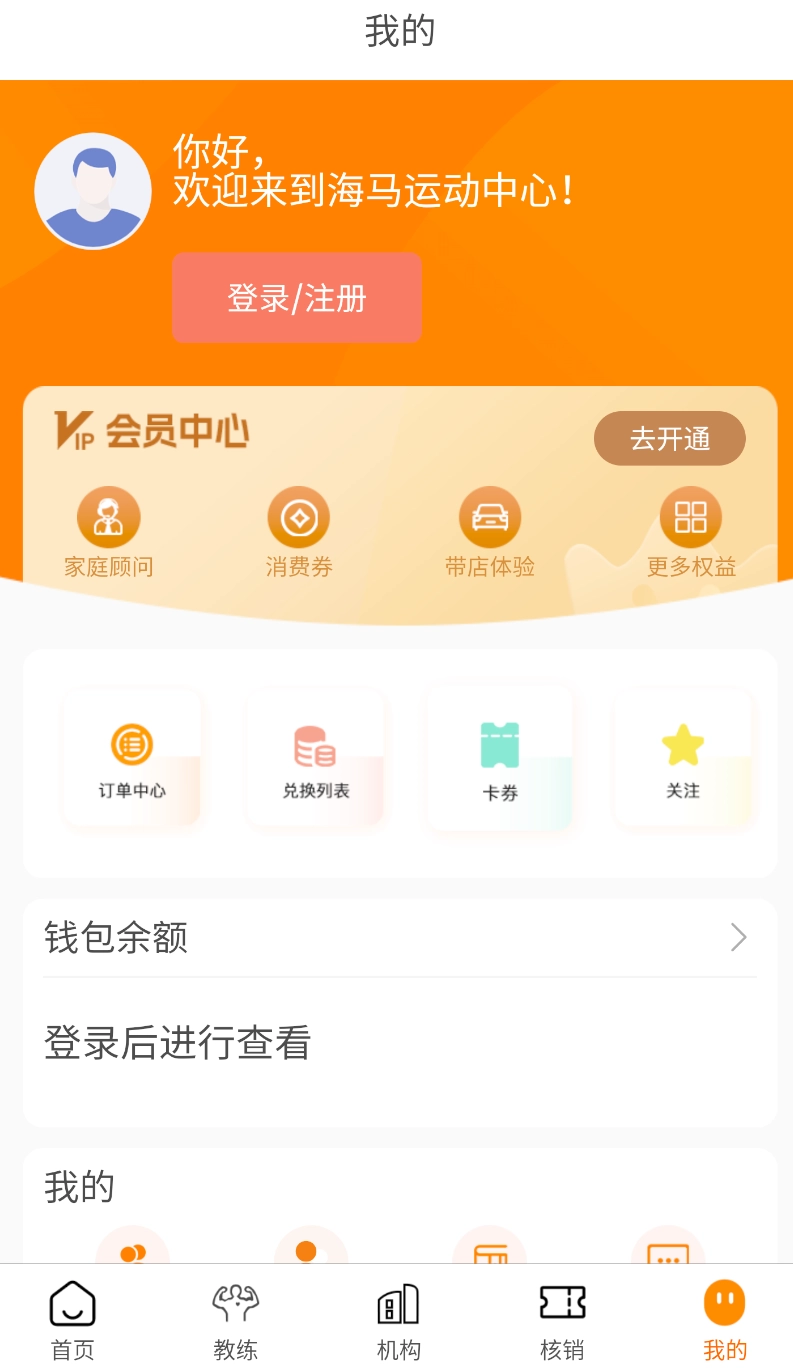The width and height of the screenshot is (793, 1368).
Task: Tap the 登录/注册 button
Action: click(x=296, y=297)
